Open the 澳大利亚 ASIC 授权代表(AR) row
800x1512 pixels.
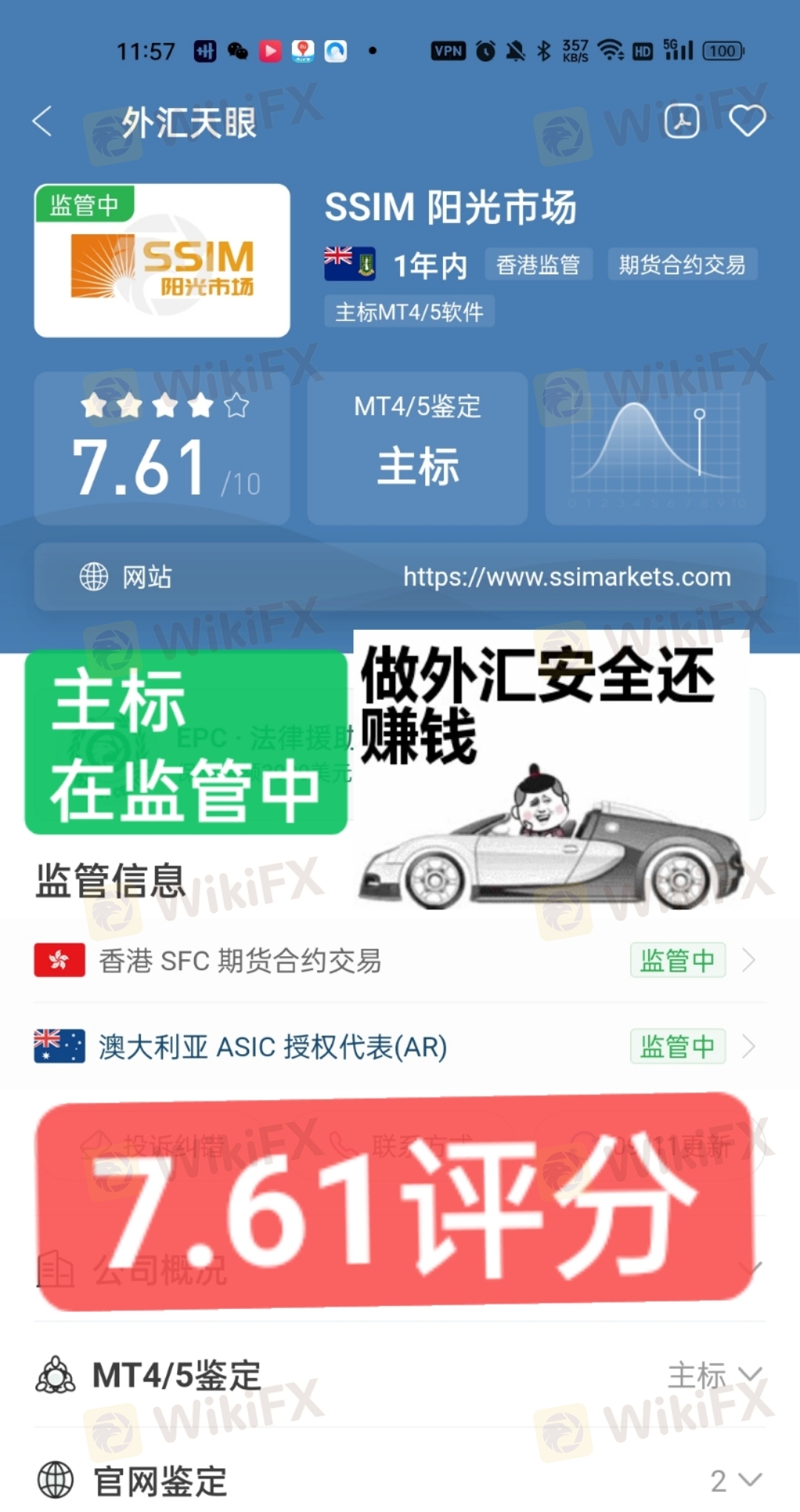coord(400,1047)
